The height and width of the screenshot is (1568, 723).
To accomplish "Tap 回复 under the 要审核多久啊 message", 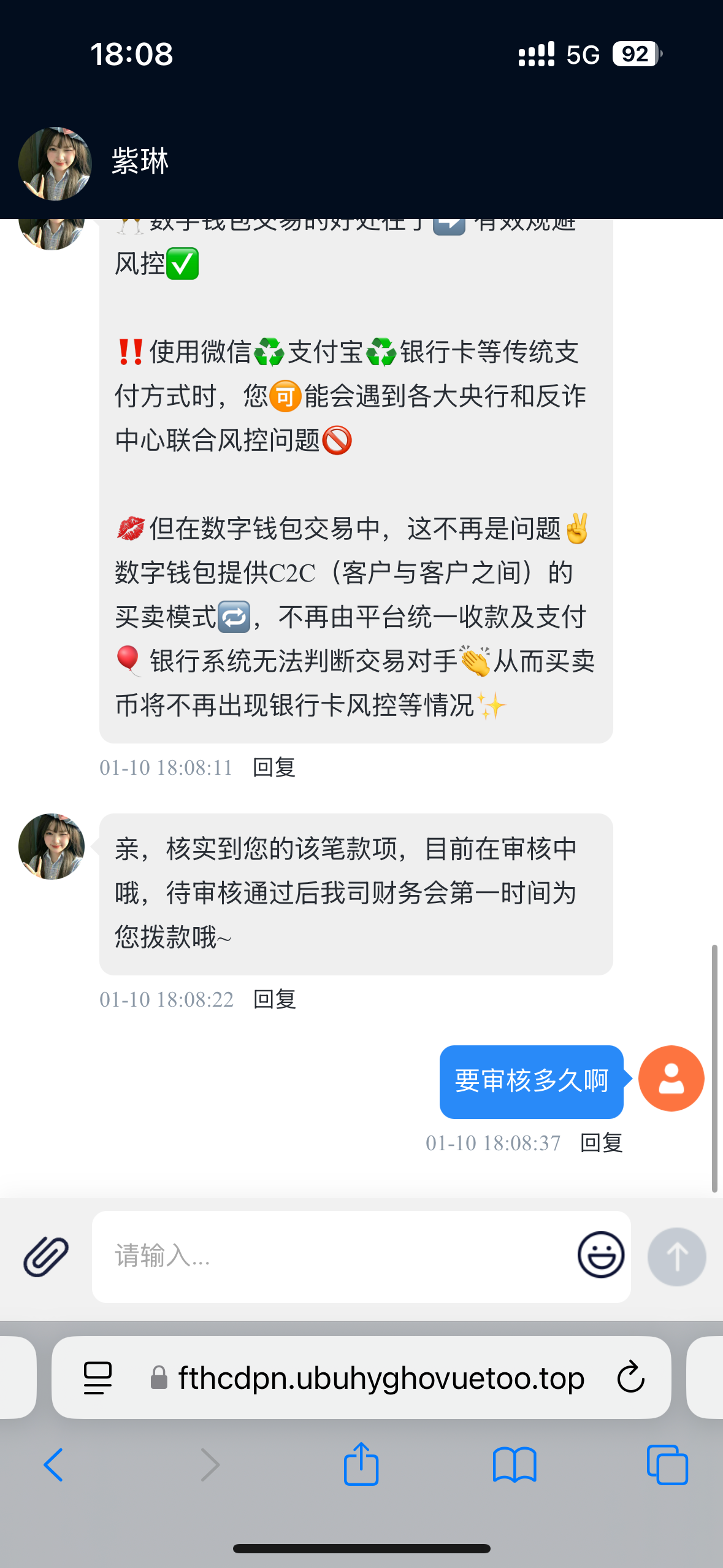I will pos(601,1143).
